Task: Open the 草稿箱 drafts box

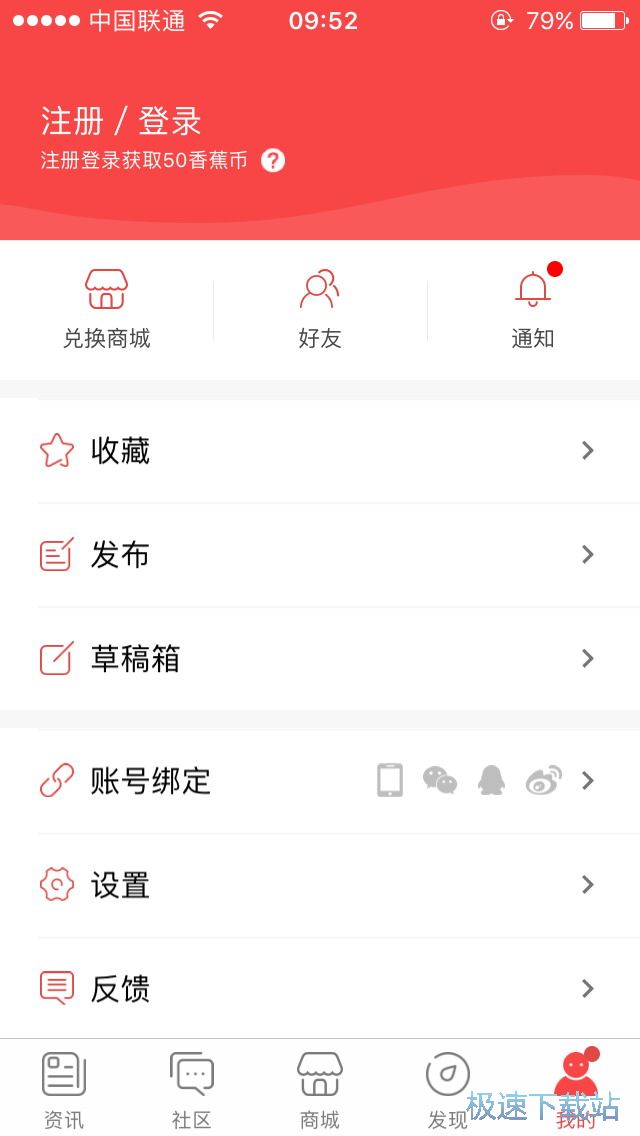Action: (x=320, y=659)
